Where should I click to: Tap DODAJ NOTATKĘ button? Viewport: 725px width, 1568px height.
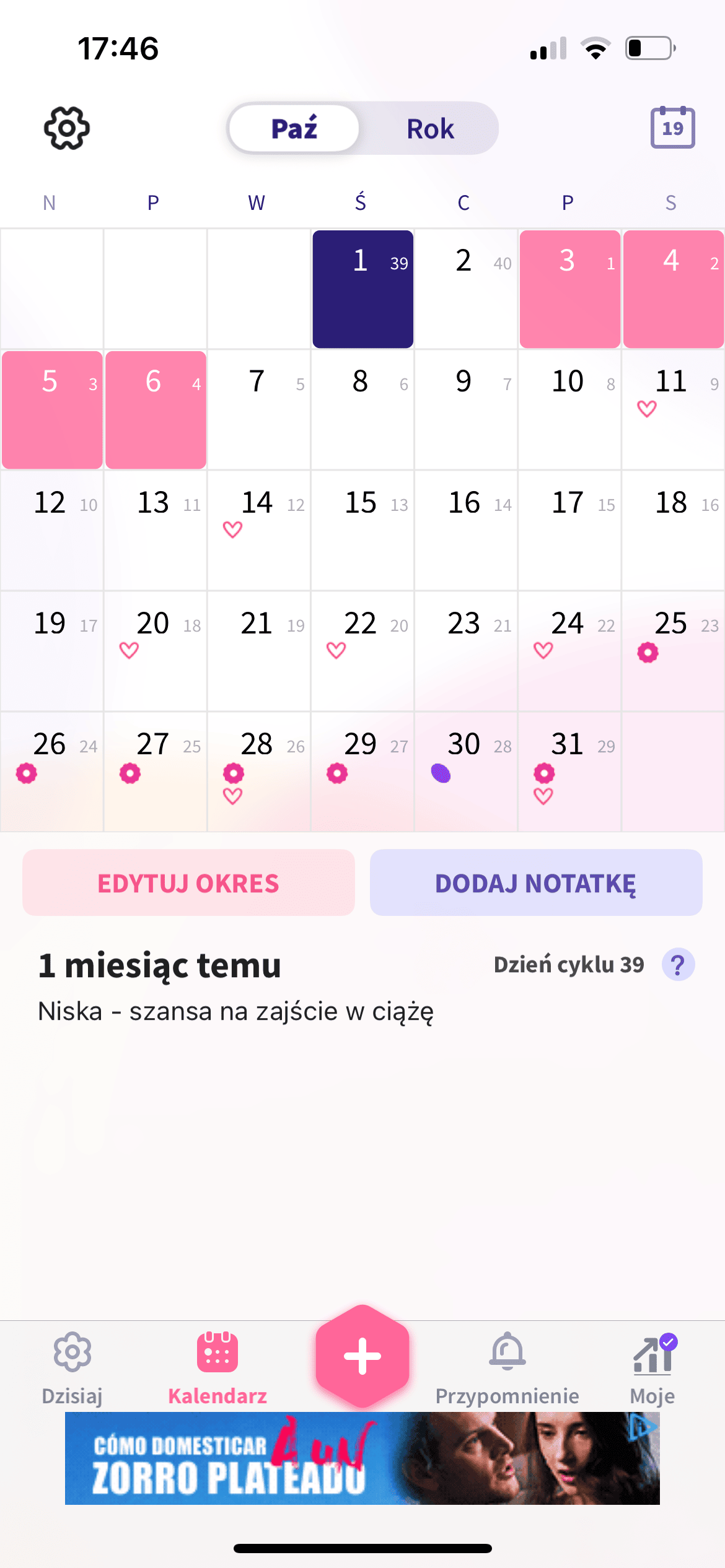click(x=536, y=882)
